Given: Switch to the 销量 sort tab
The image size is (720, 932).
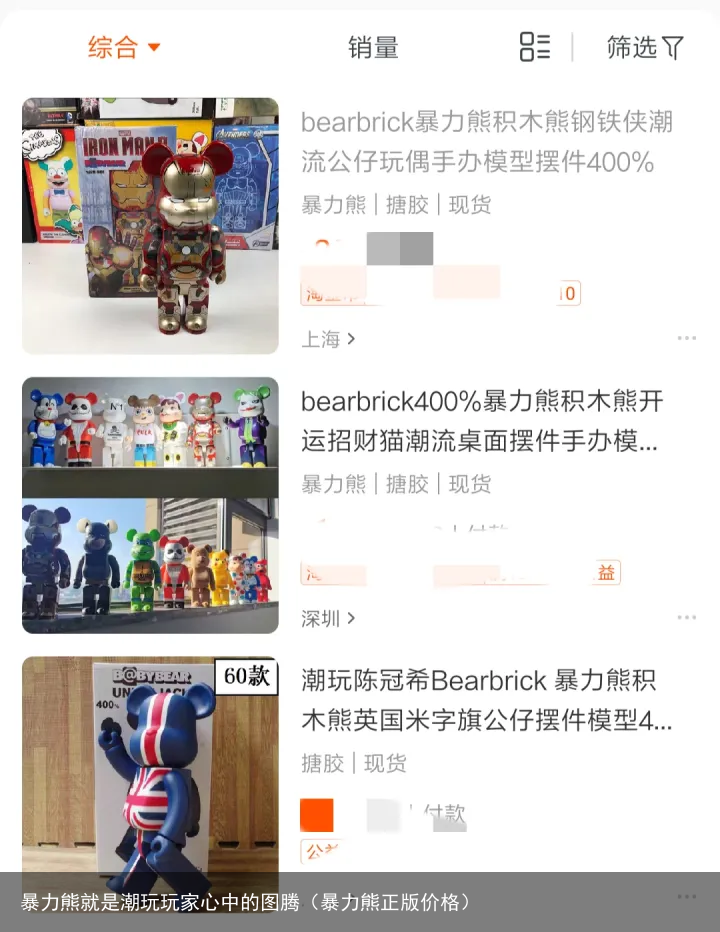Looking at the screenshot, I should 374,47.
